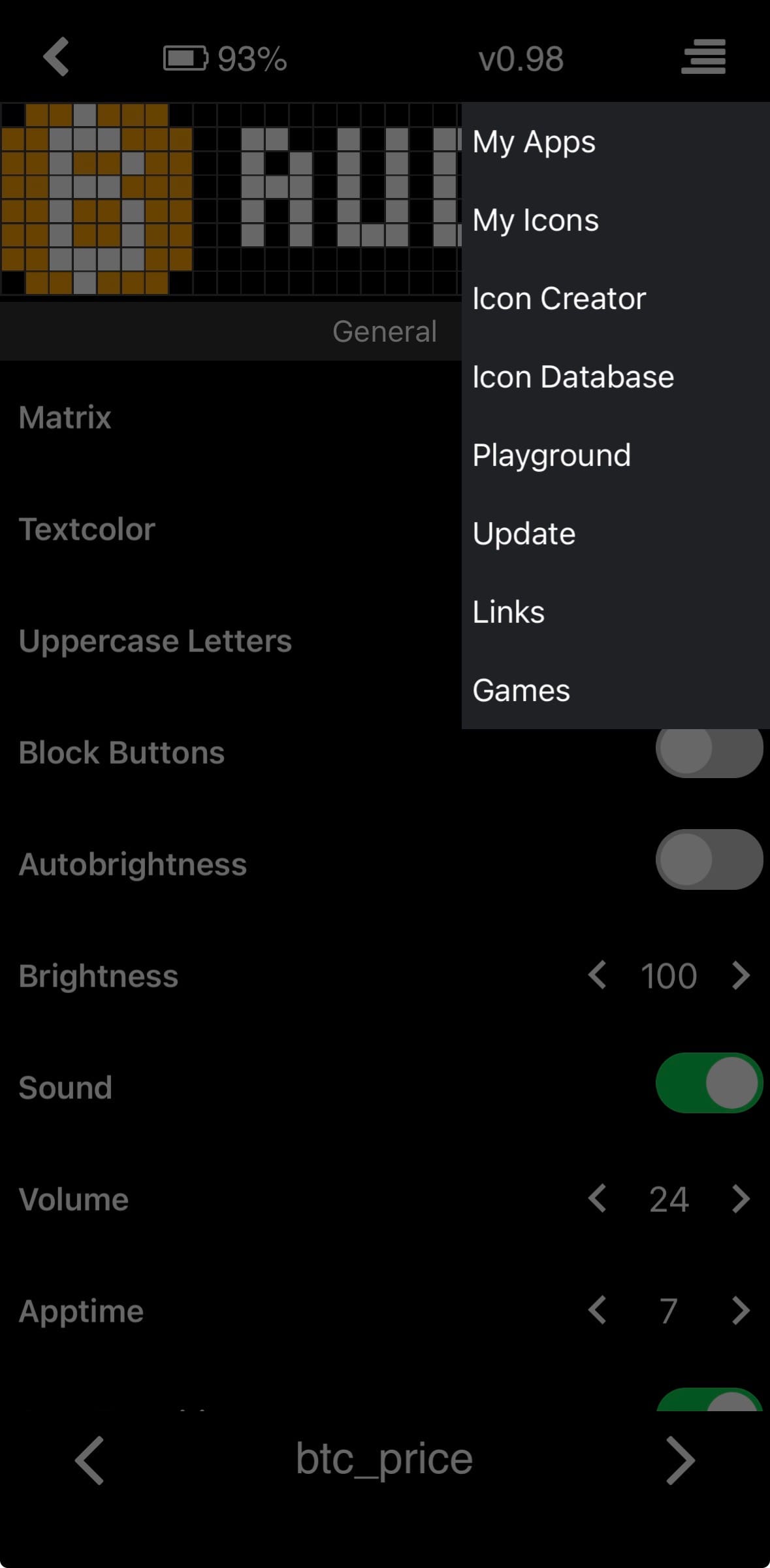Open Games from the menu
The height and width of the screenshot is (1568, 770).
[x=521, y=691]
